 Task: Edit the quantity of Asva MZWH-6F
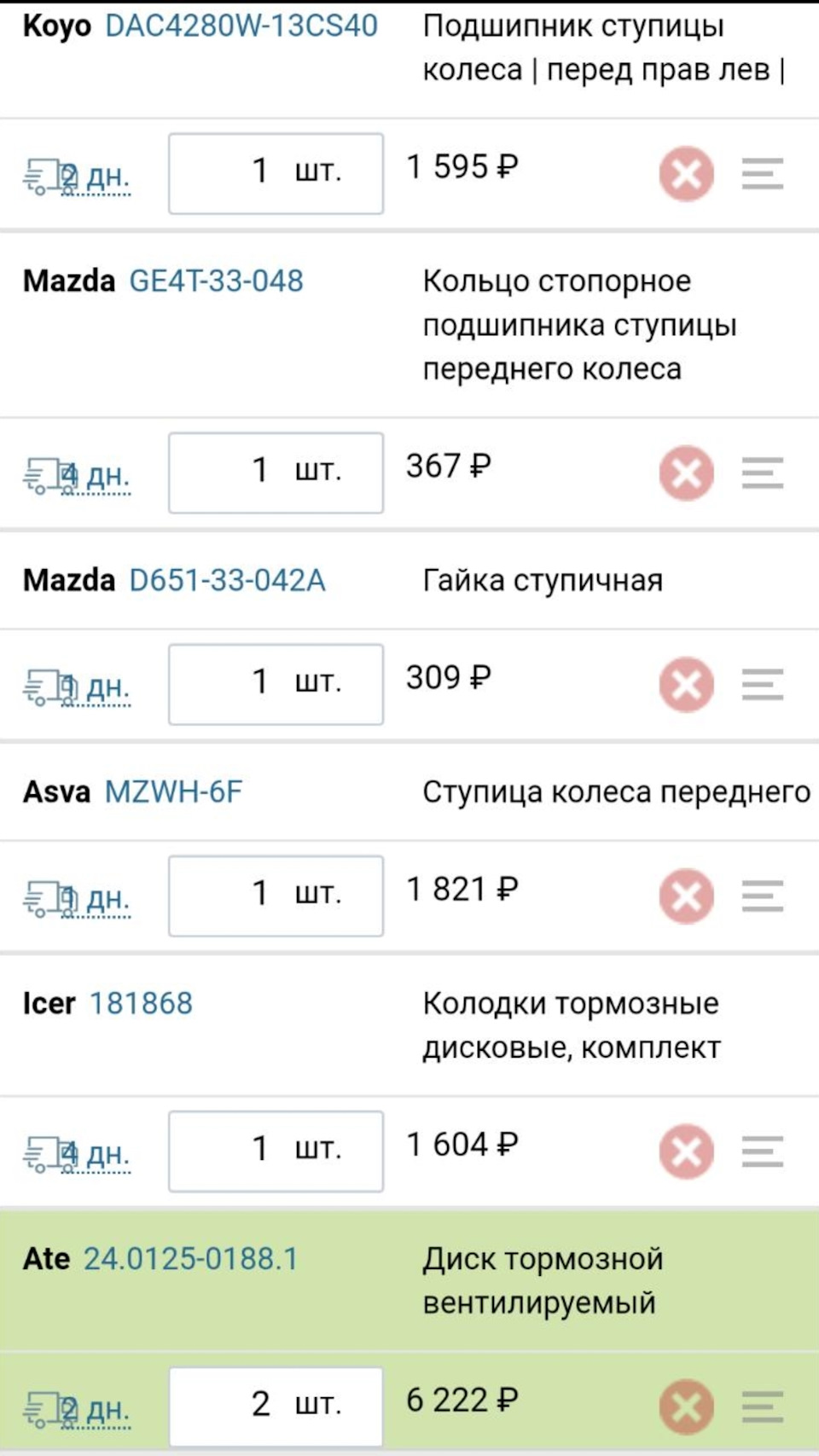point(276,896)
